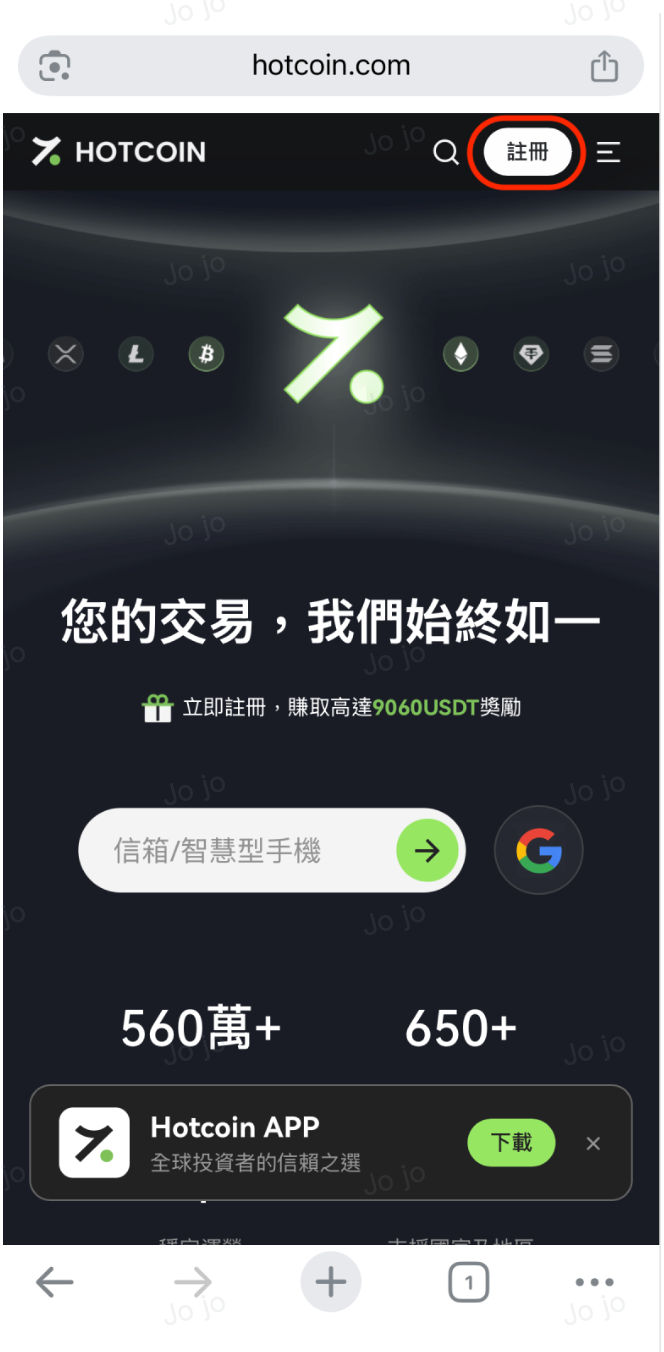Open the tab switcher
This screenshot has width=664, height=1352.
(468, 1282)
